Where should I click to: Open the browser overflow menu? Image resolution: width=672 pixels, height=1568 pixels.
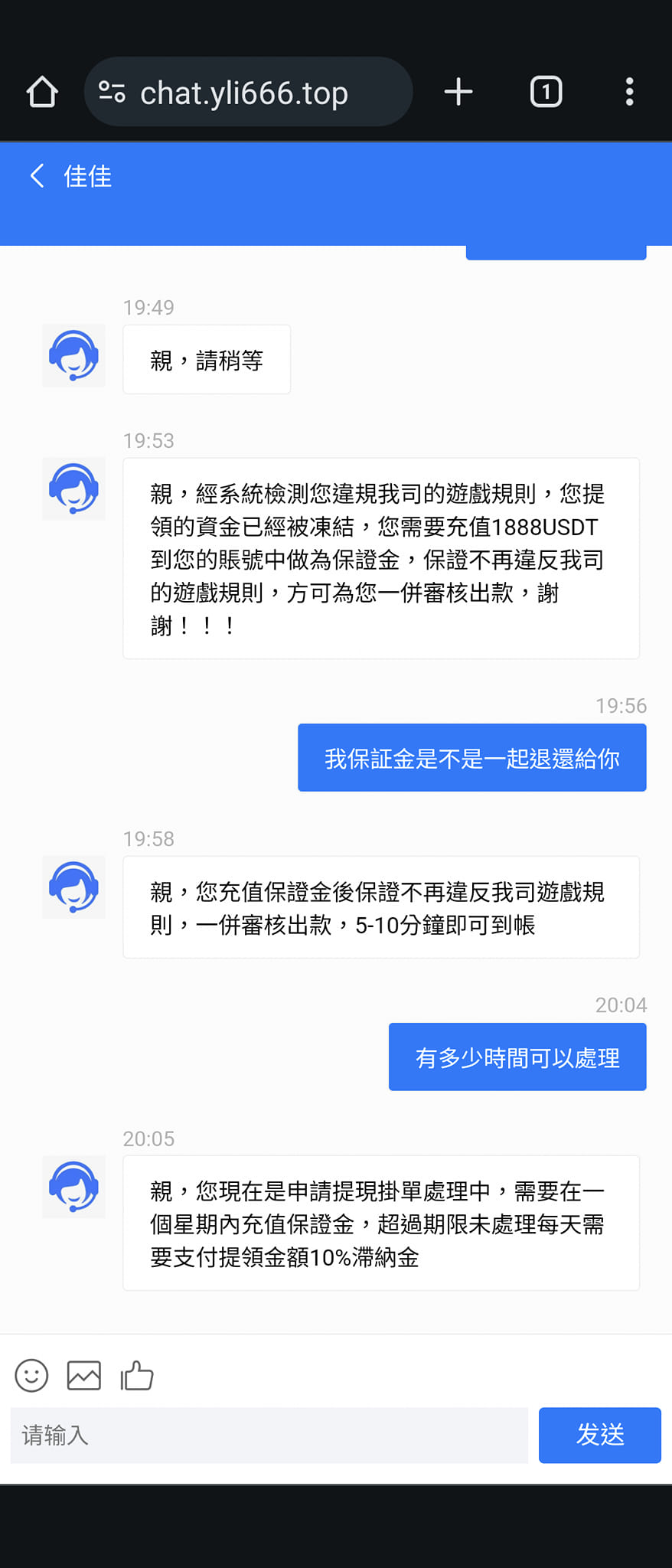pos(629,92)
